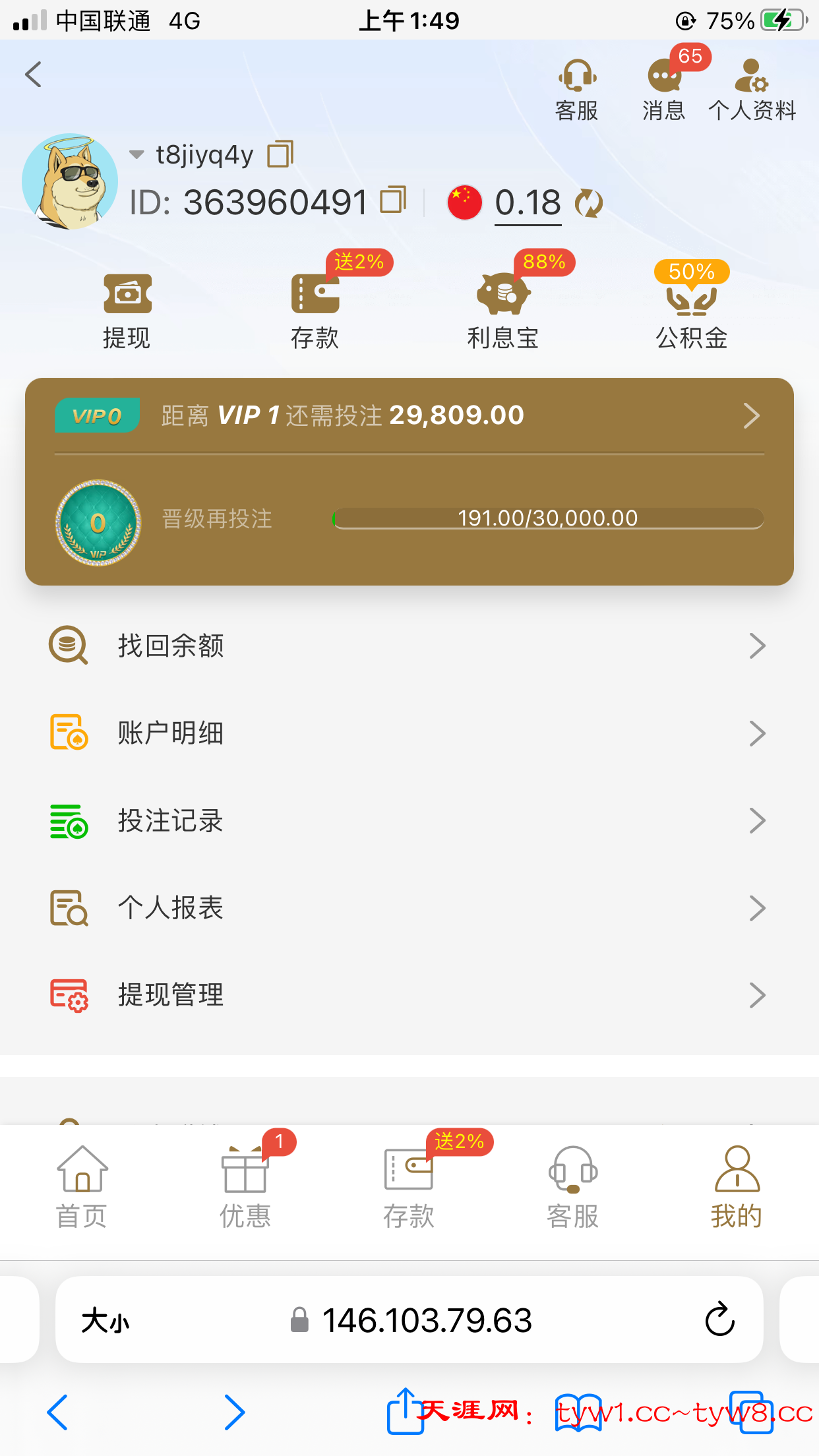Open 存款 deposit under the profile
Viewport: 819px width, 1456px height.
tap(315, 310)
